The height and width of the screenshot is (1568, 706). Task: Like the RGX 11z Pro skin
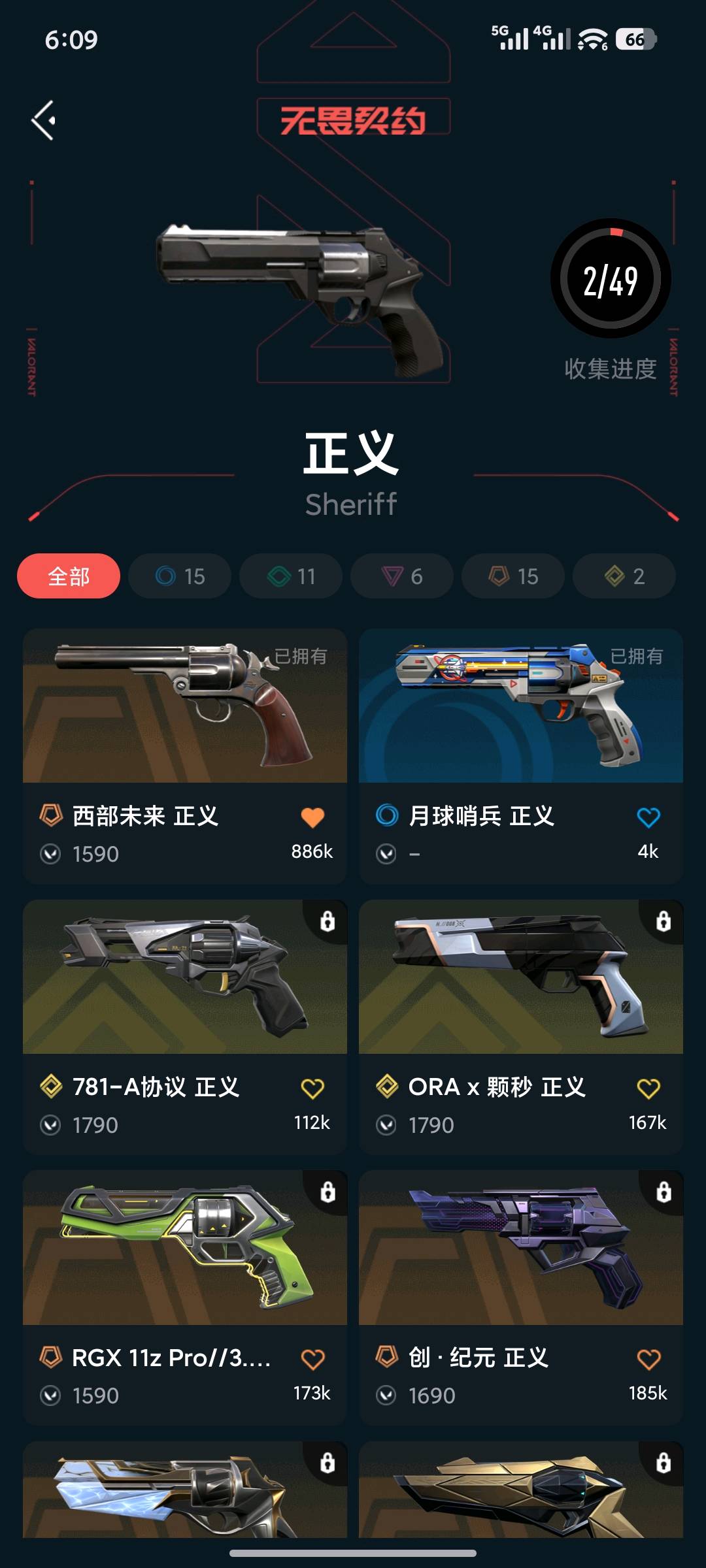coord(312,1360)
